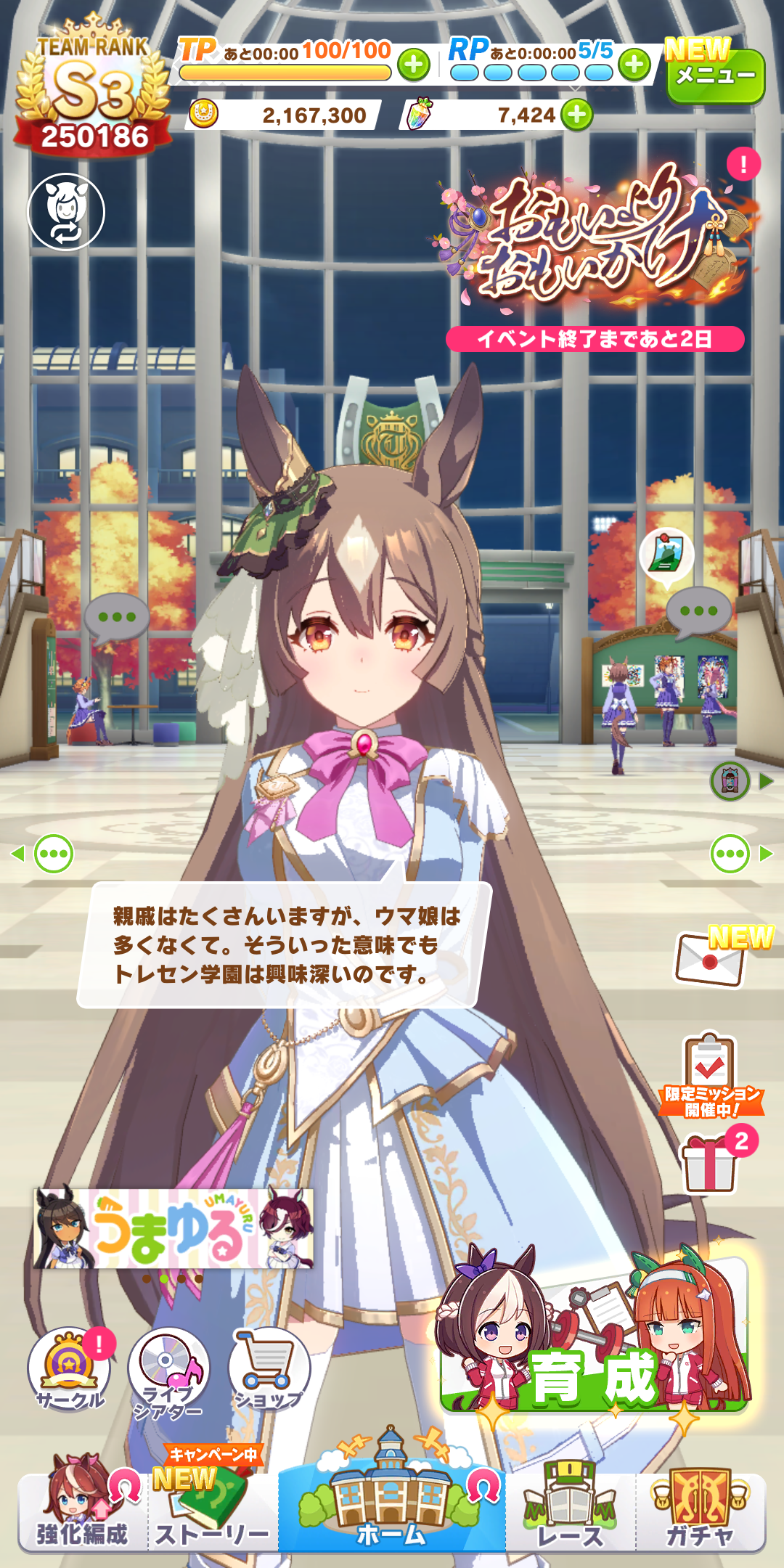Switch to the 強化編成 tab
This screenshot has height=1568, width=784.
[82, 1511]
